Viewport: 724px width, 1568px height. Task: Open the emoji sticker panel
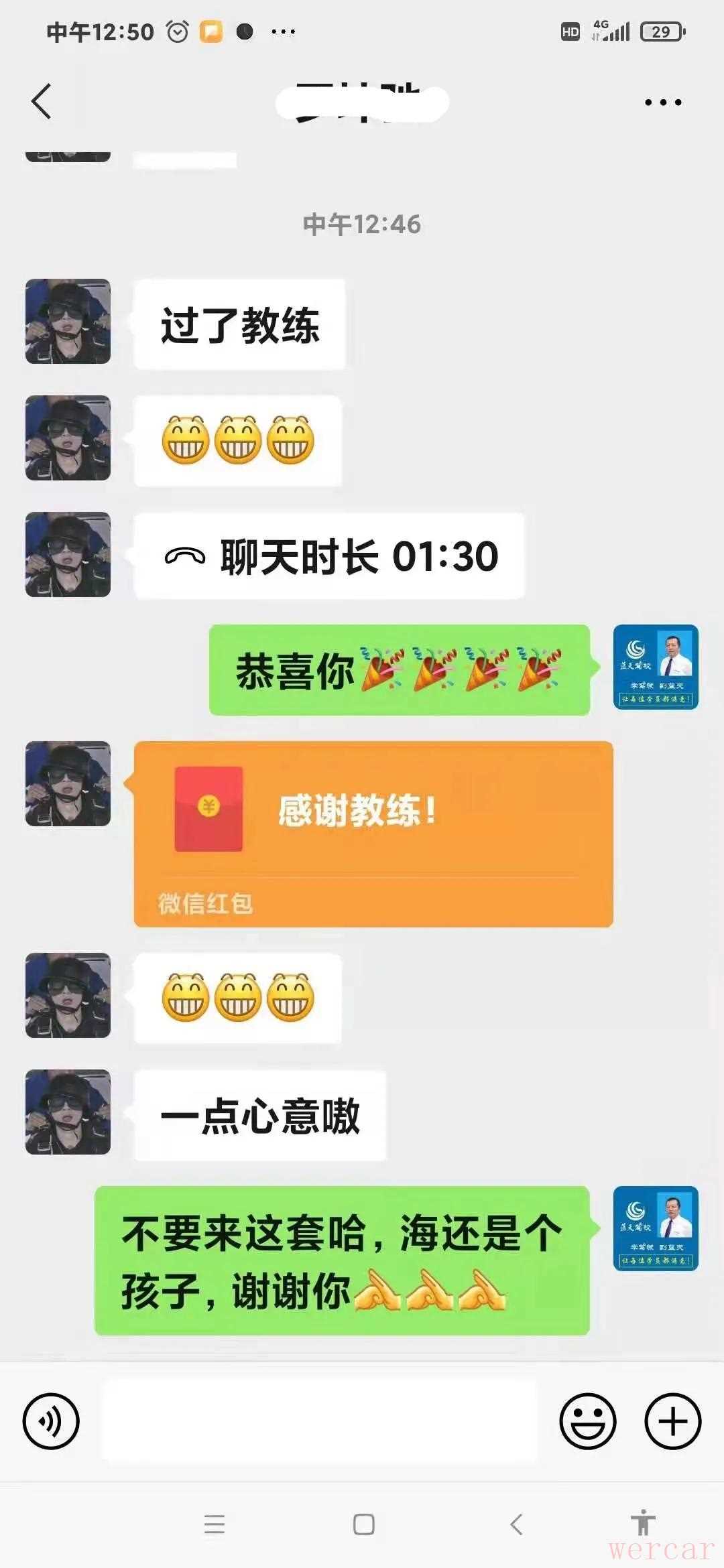point(587,1421)
